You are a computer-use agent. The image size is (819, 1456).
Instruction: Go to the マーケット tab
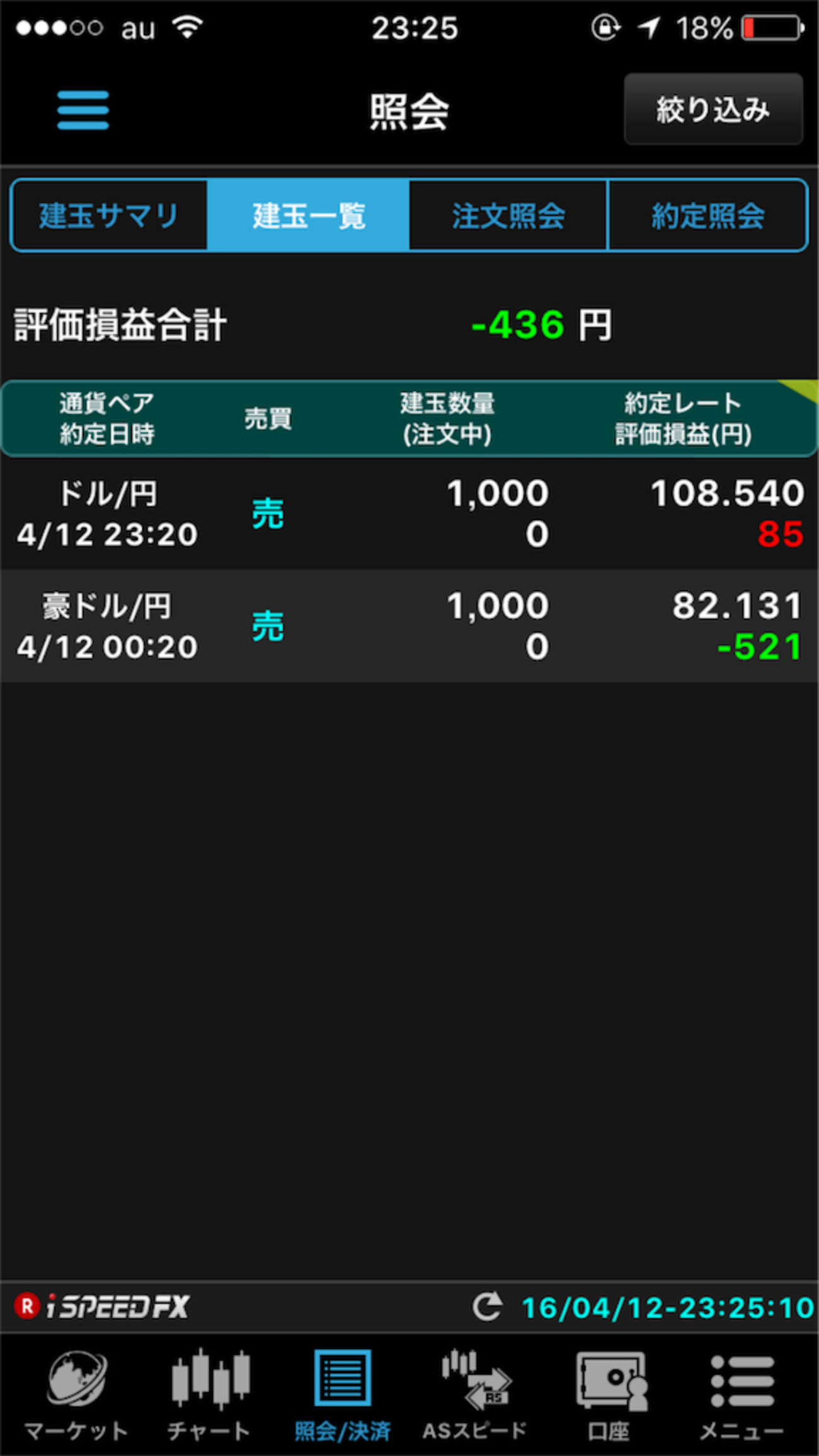76,1393
